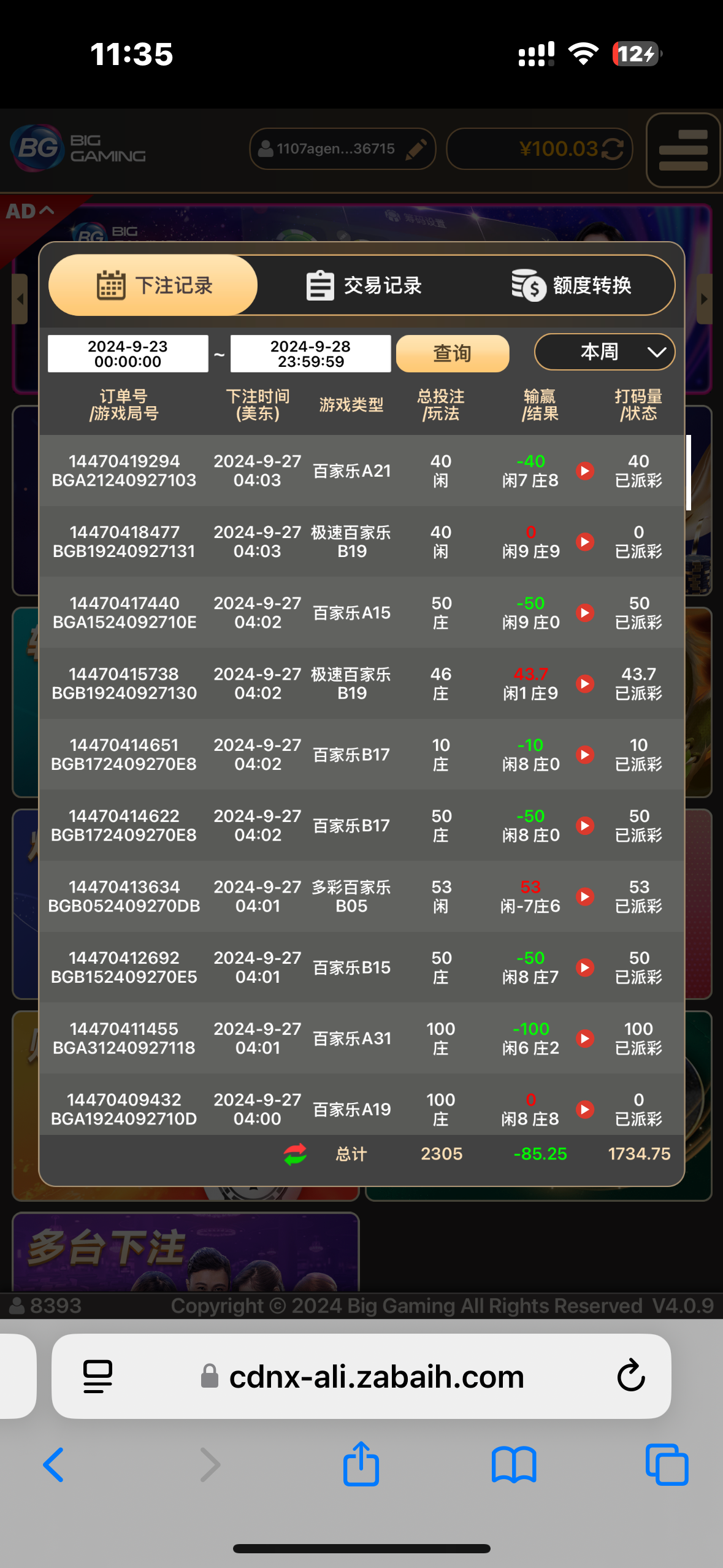Screen dimensions: 723x1568
Task: Play replay for order 14470419294
Action: pos(585,471)
